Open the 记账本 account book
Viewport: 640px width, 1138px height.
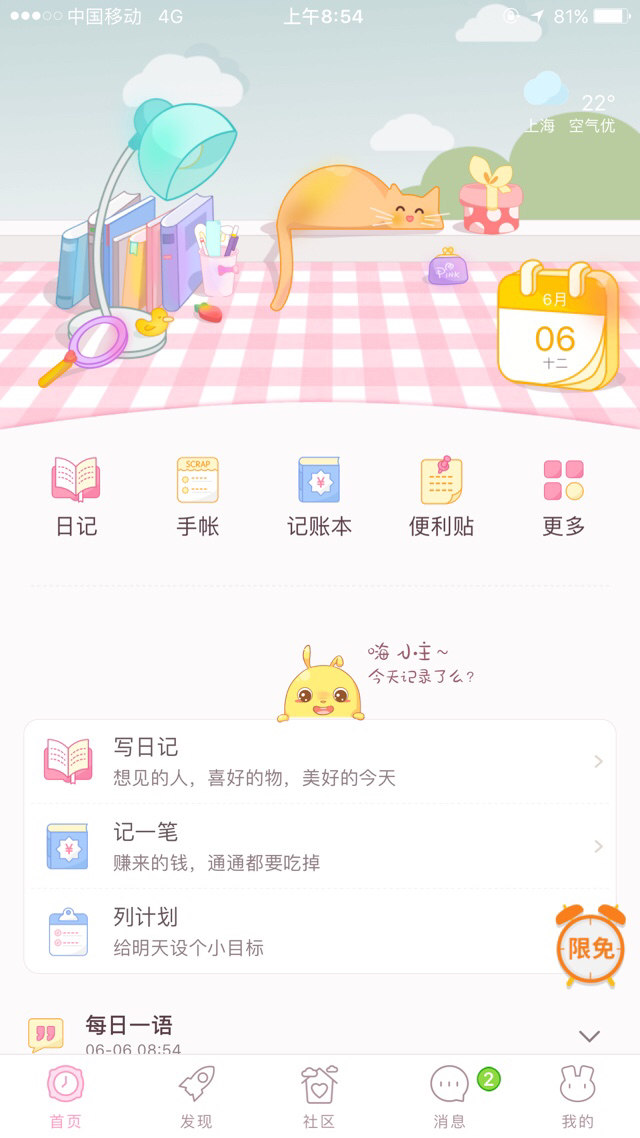(320, 497)
